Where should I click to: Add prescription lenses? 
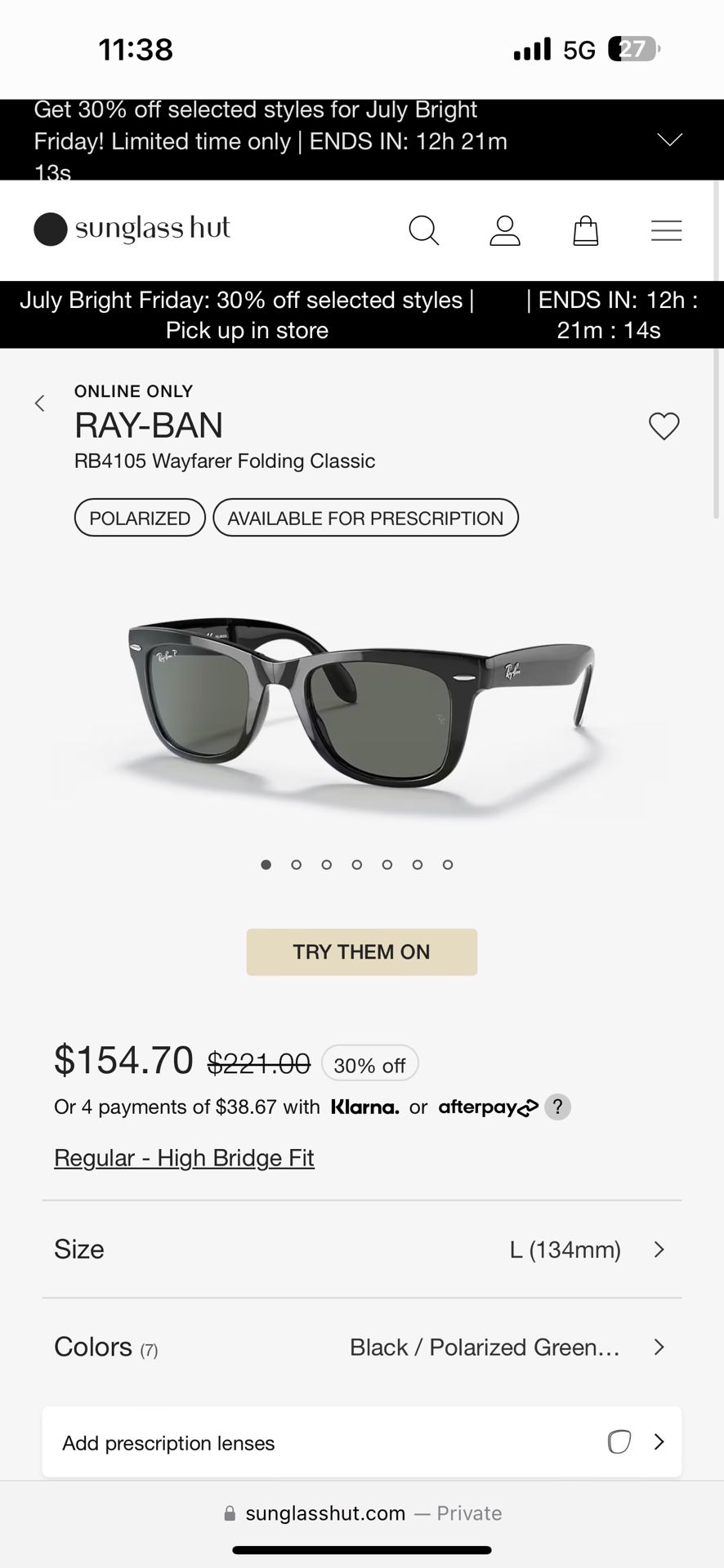[x=362, y=1441]
